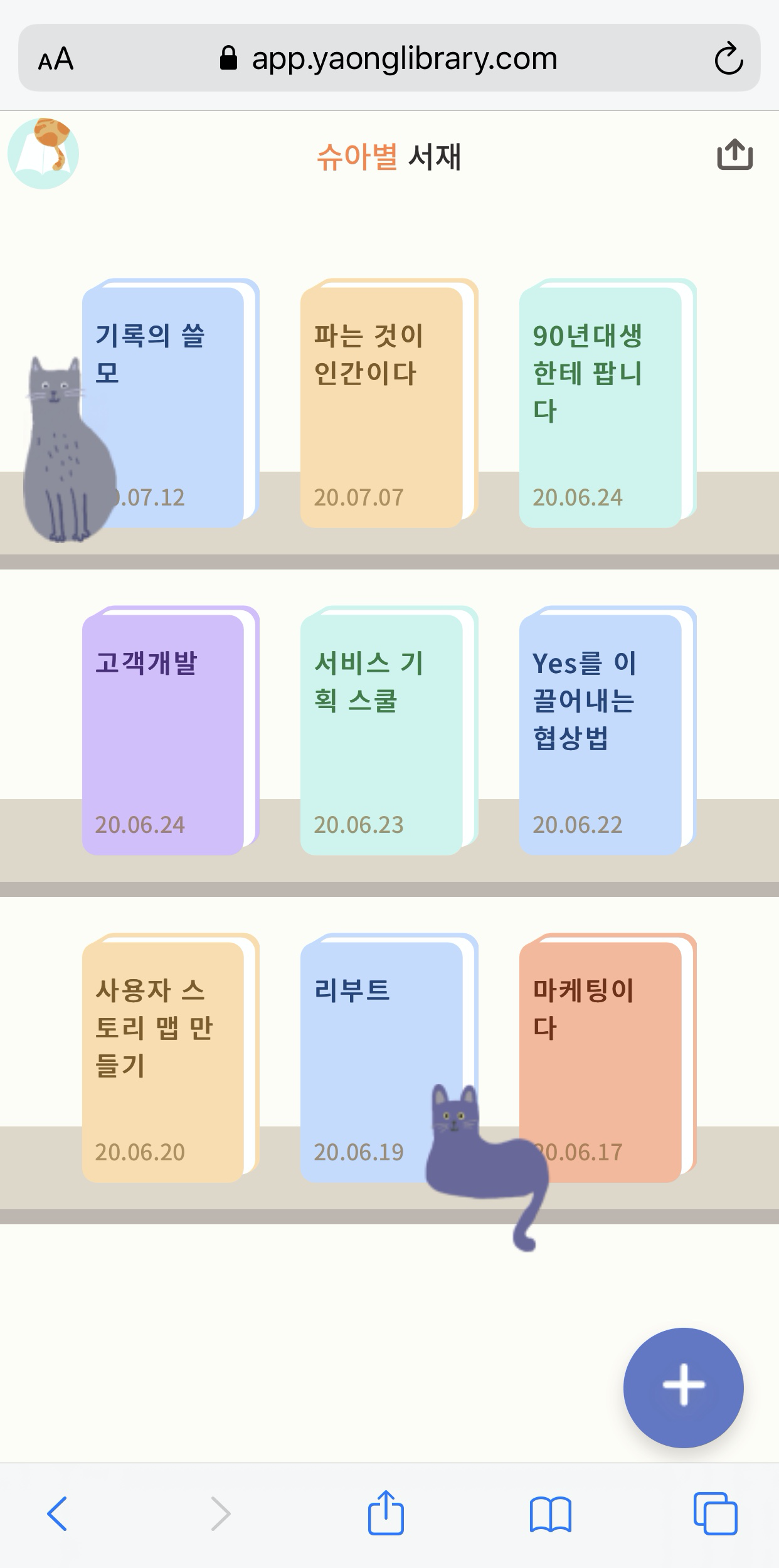This screenshot has width=779, height=1568.
Task: Open the yaong library cat logo
Action: pyautogui.click(x=44, y=152)
